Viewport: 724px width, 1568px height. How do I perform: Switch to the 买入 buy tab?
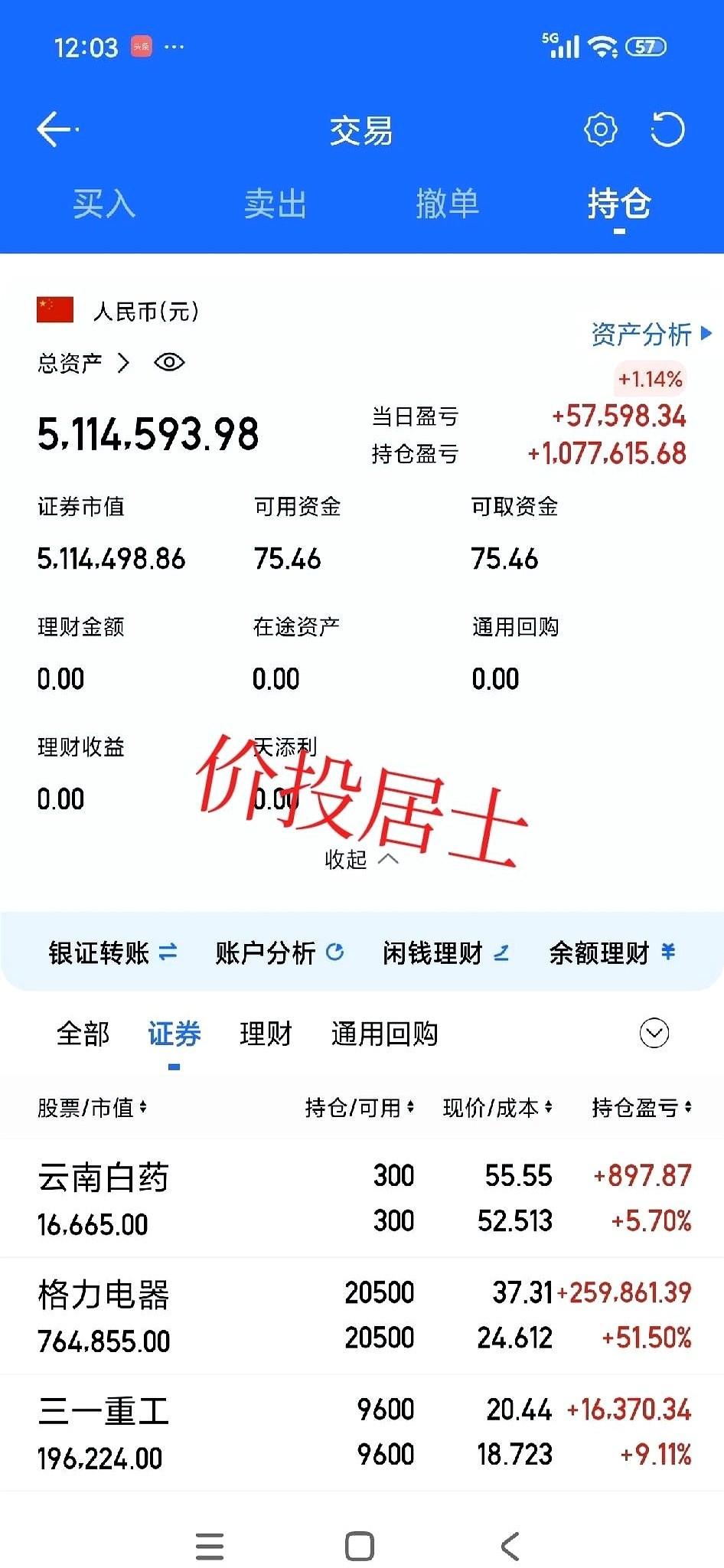pyautogui.click(x=104, y=204)
